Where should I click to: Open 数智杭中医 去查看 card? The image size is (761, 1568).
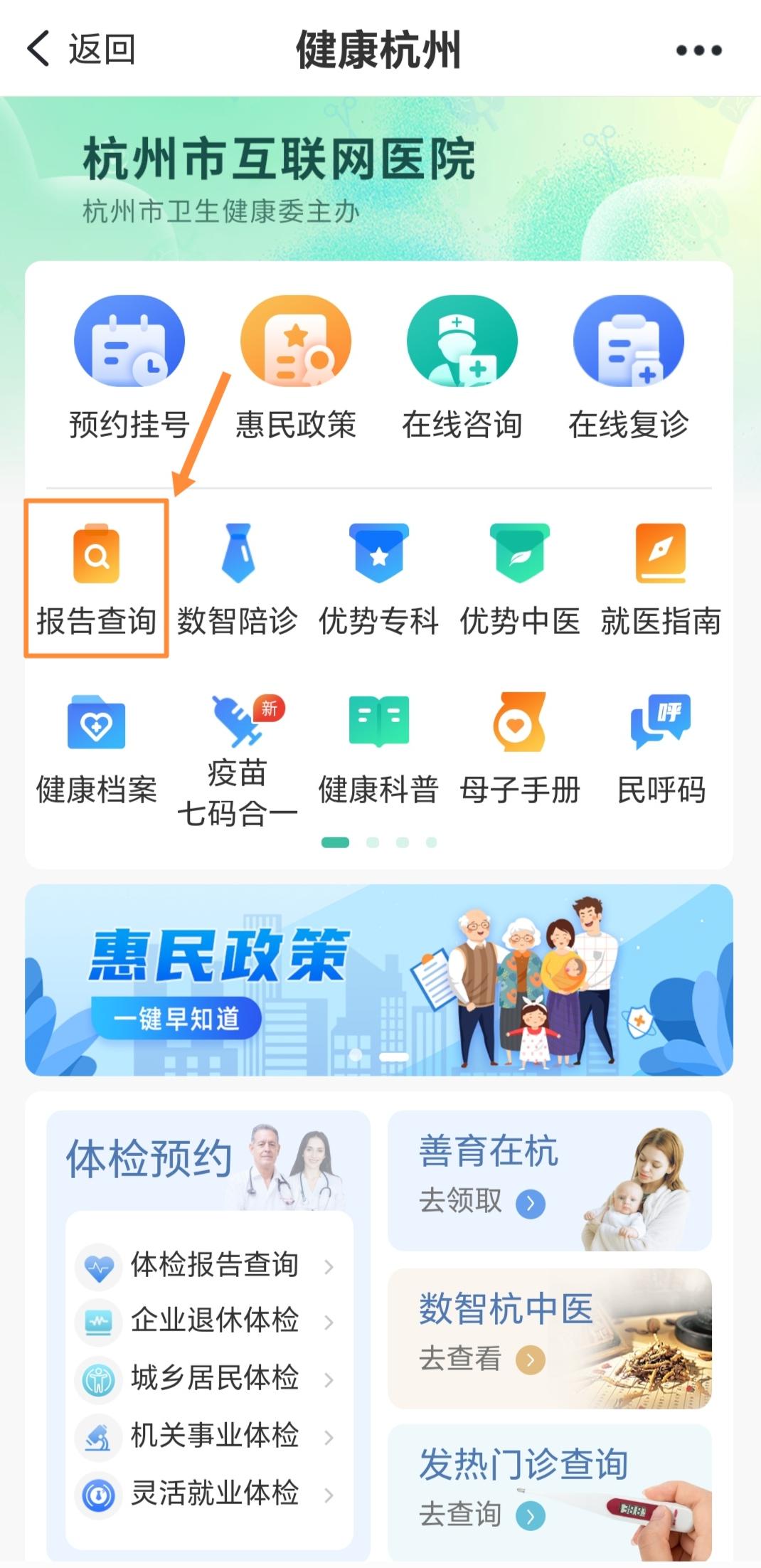pyautogui.click(x=549, y=1338)
